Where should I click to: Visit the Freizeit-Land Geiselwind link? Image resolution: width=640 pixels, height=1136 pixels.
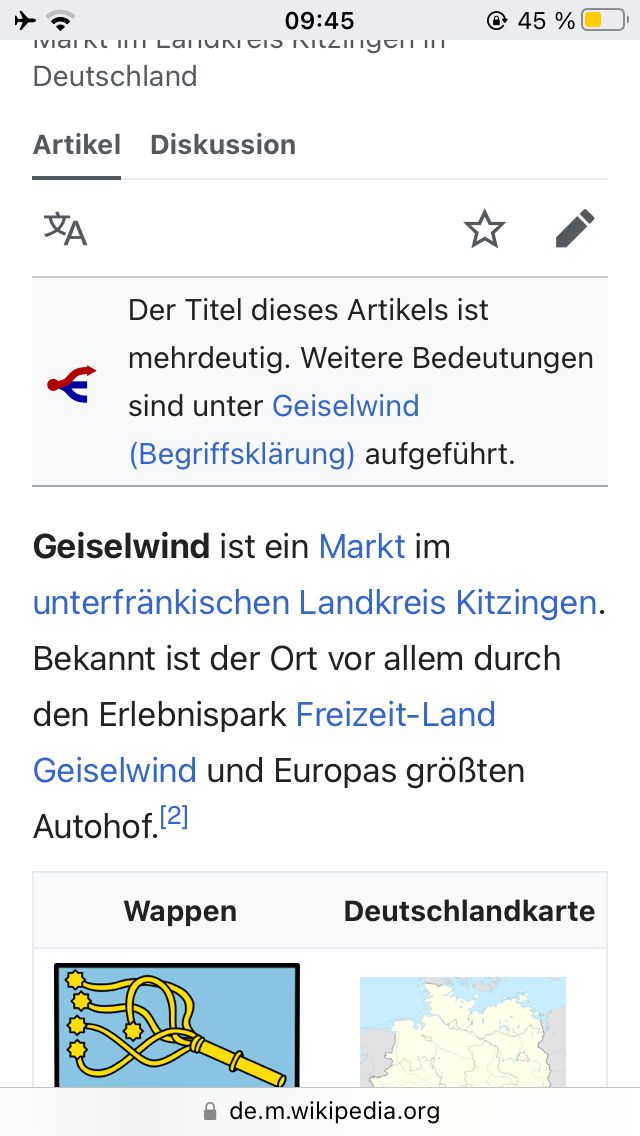pyautogui.click(x=396, y=715)
